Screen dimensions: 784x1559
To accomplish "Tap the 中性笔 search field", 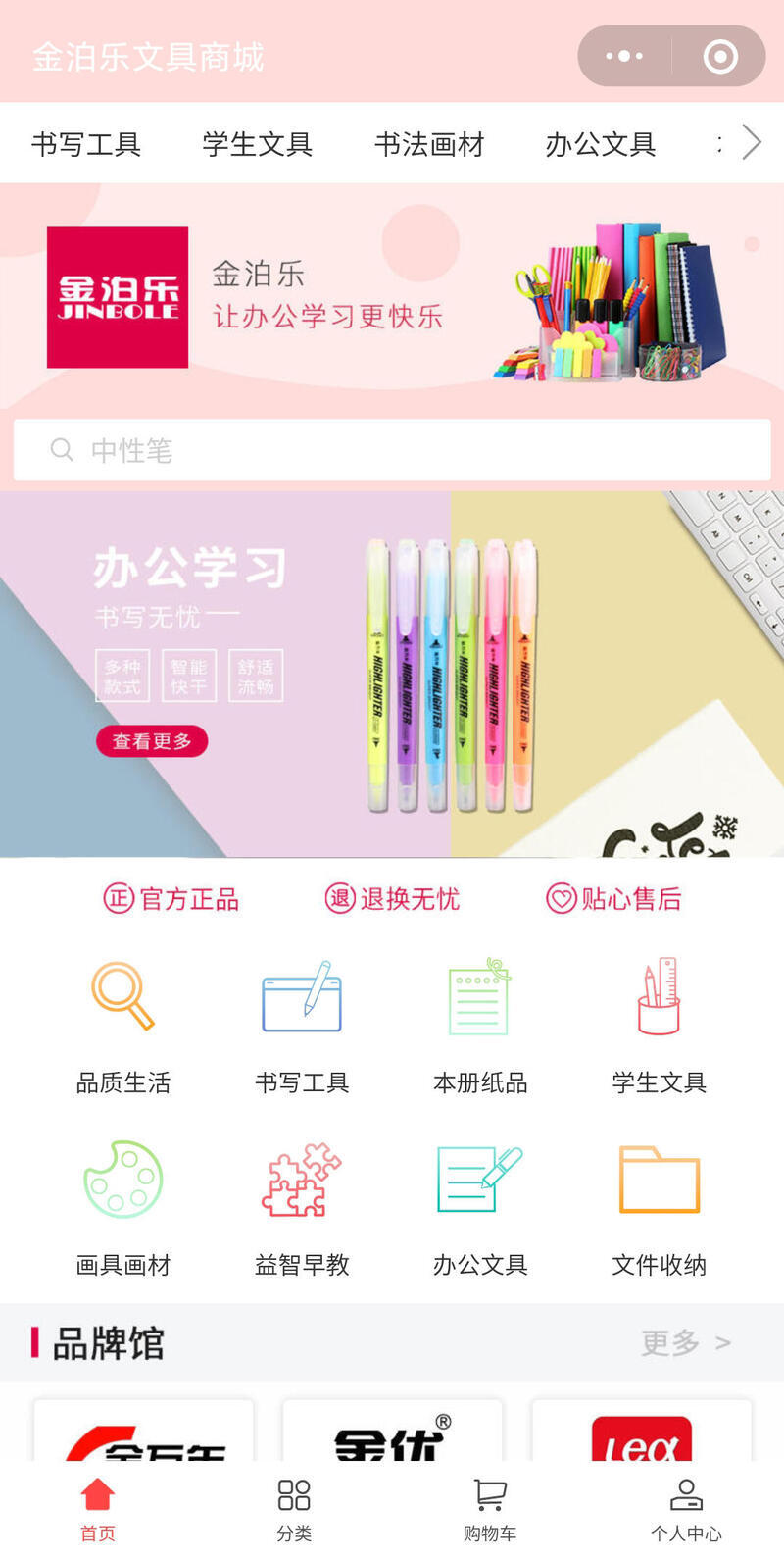I will pos(392,450).
